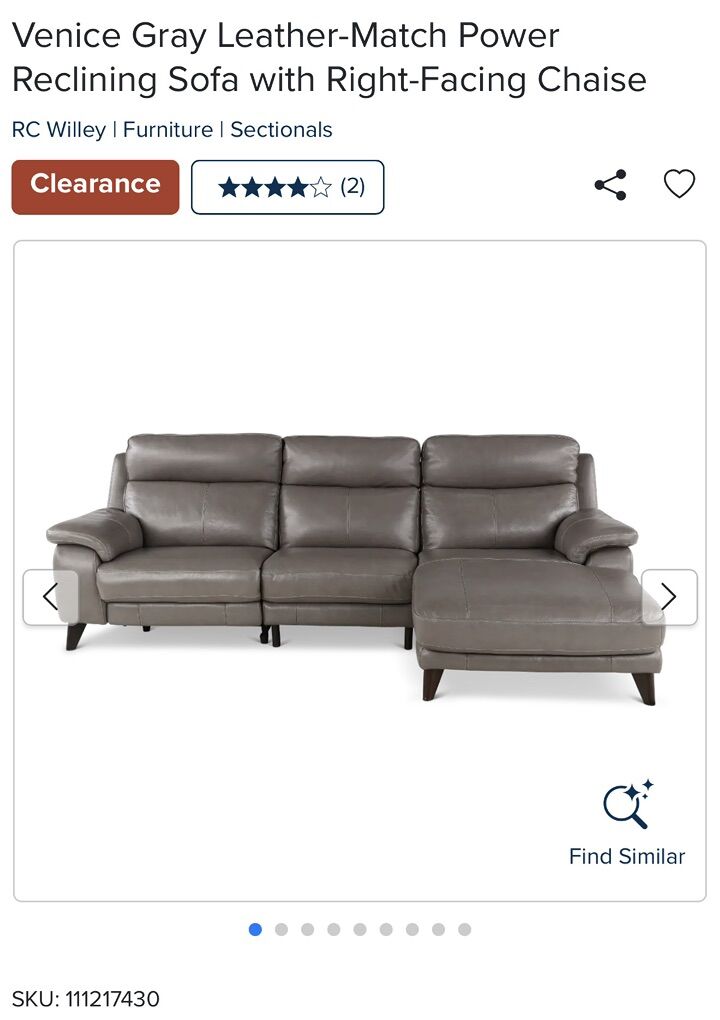The image size is (720, 1020).
Task: View the 2 customer reviews rating
Action: 288,187
